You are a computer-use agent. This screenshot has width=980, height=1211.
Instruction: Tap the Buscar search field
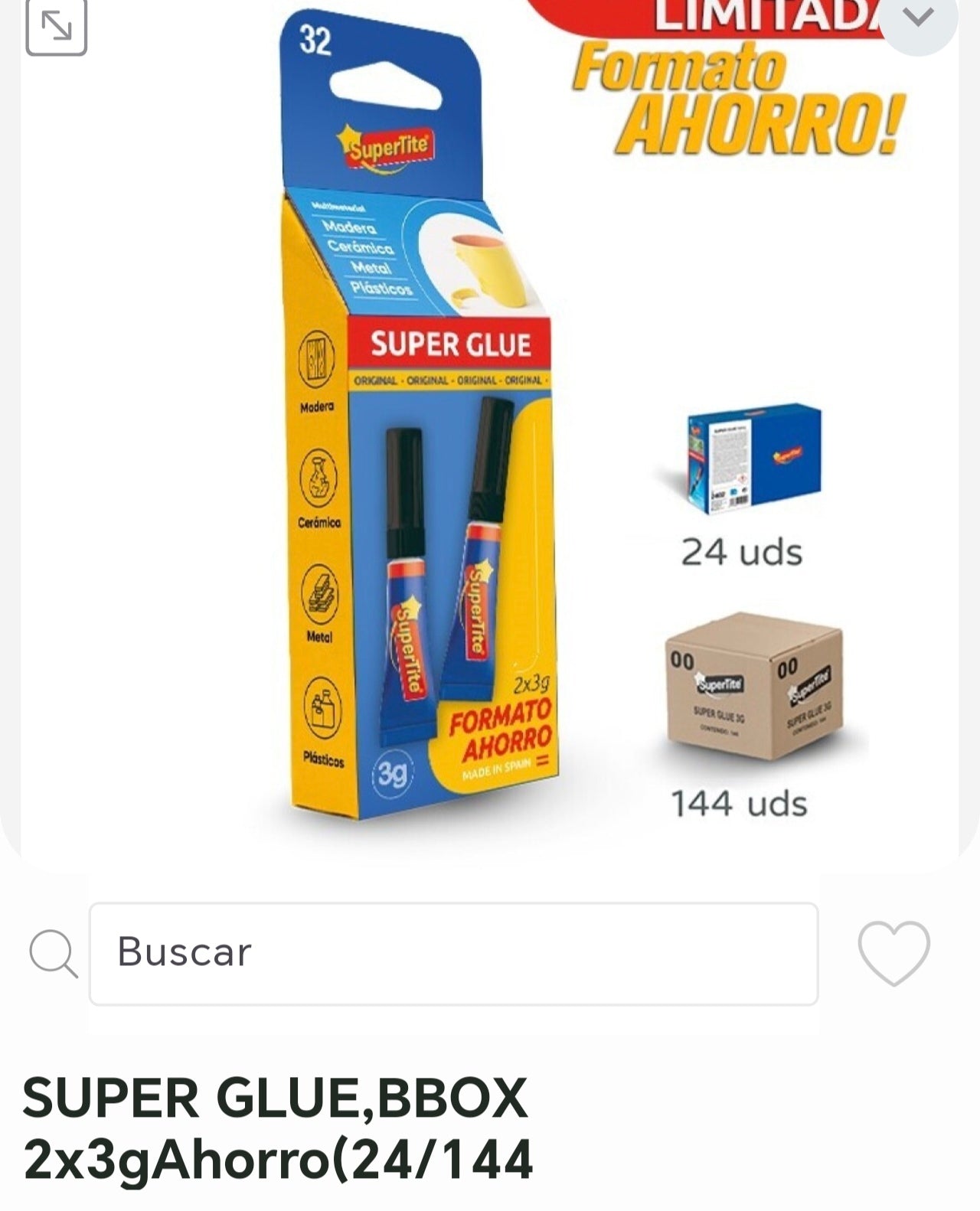point(453,953)
